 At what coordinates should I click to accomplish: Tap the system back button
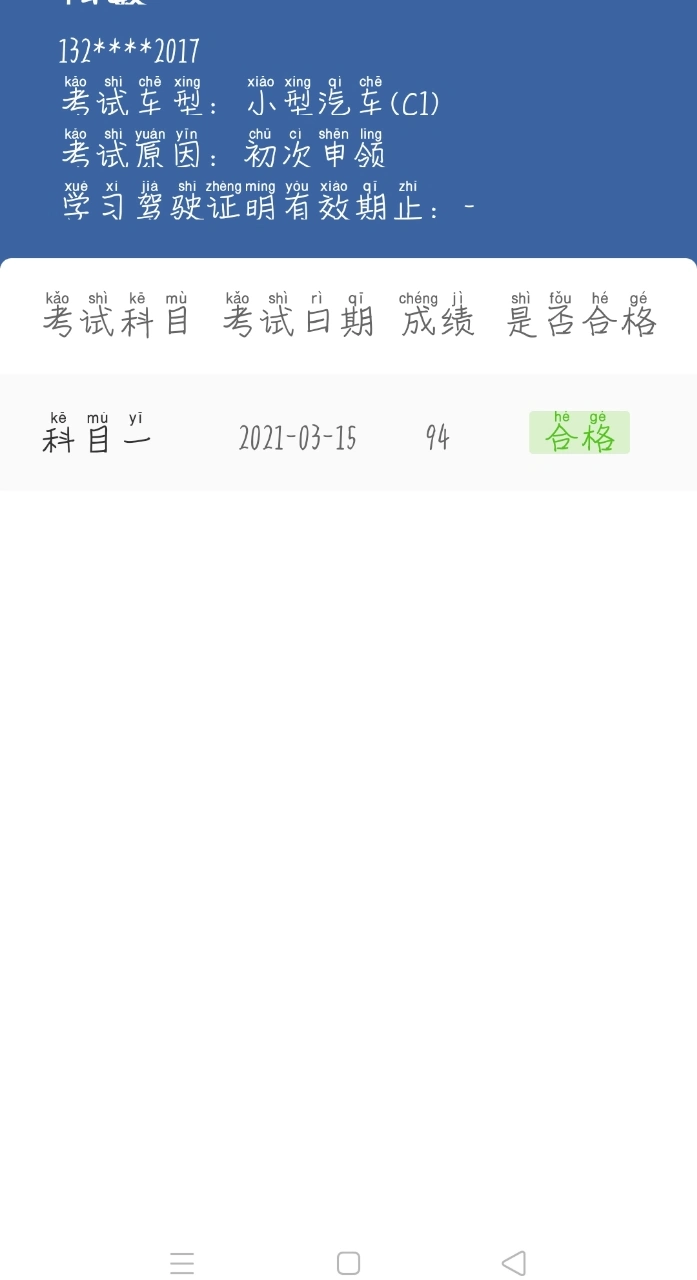(514, 1263)
